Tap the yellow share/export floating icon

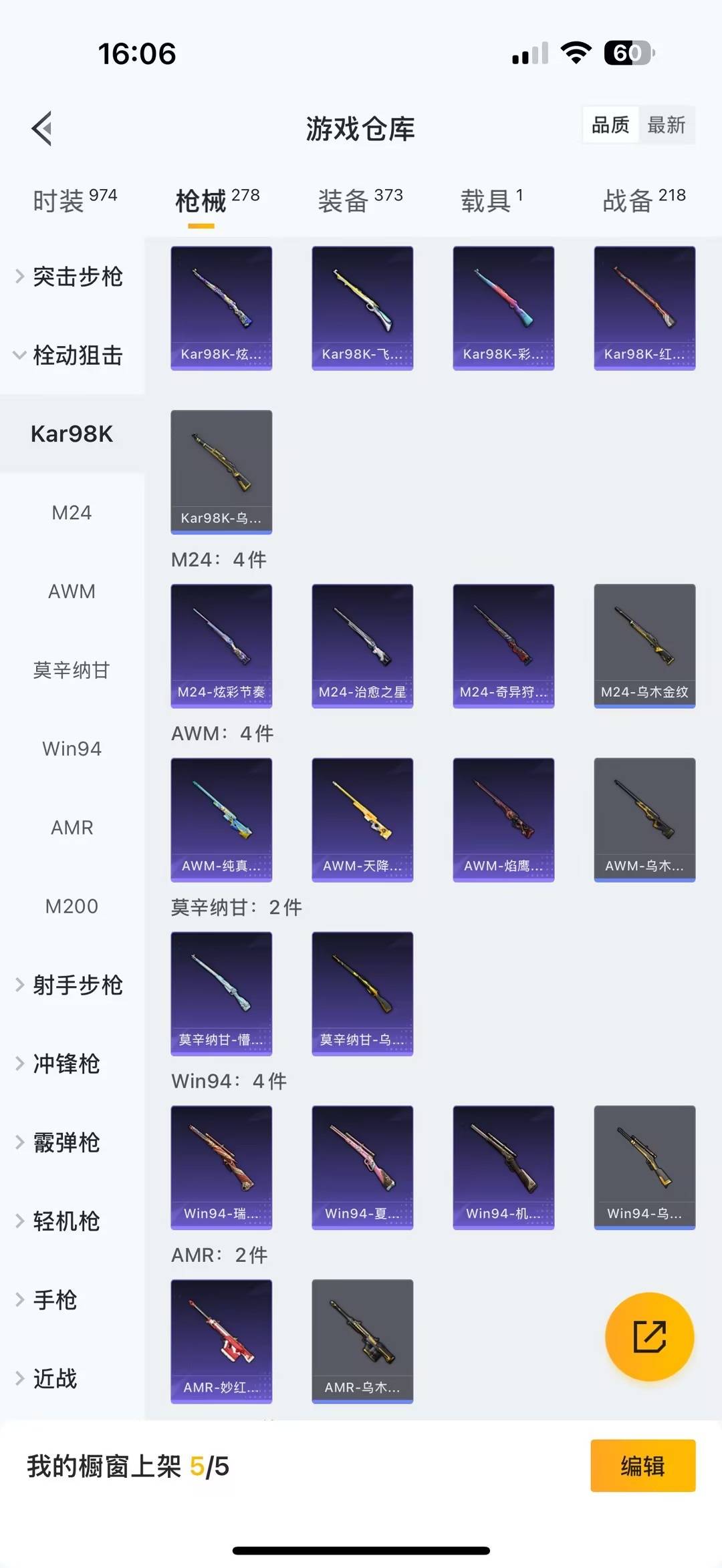click(649, 1338)
